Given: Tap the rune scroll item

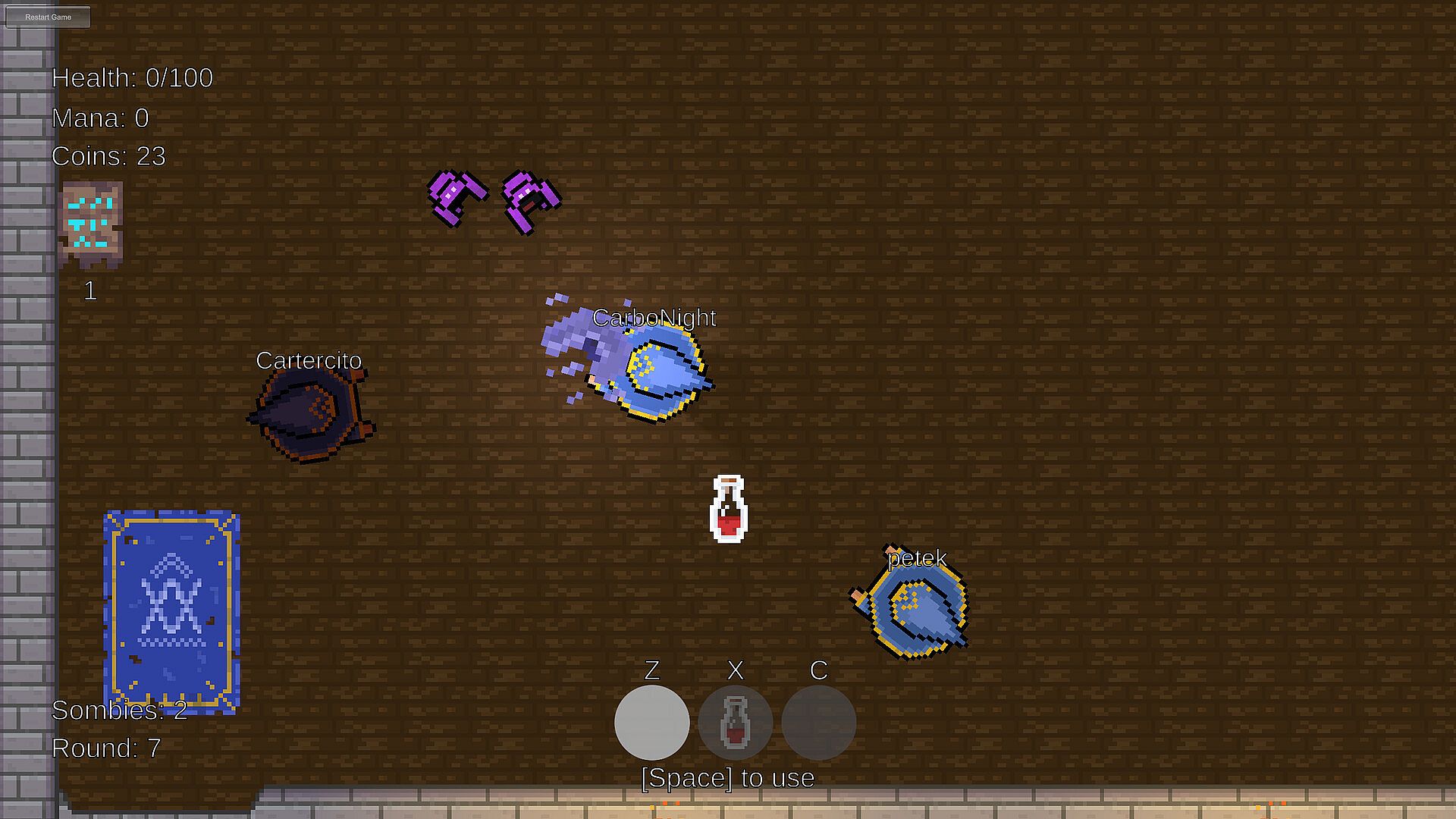Looking at the screenshot, I should tap(91, 224).
